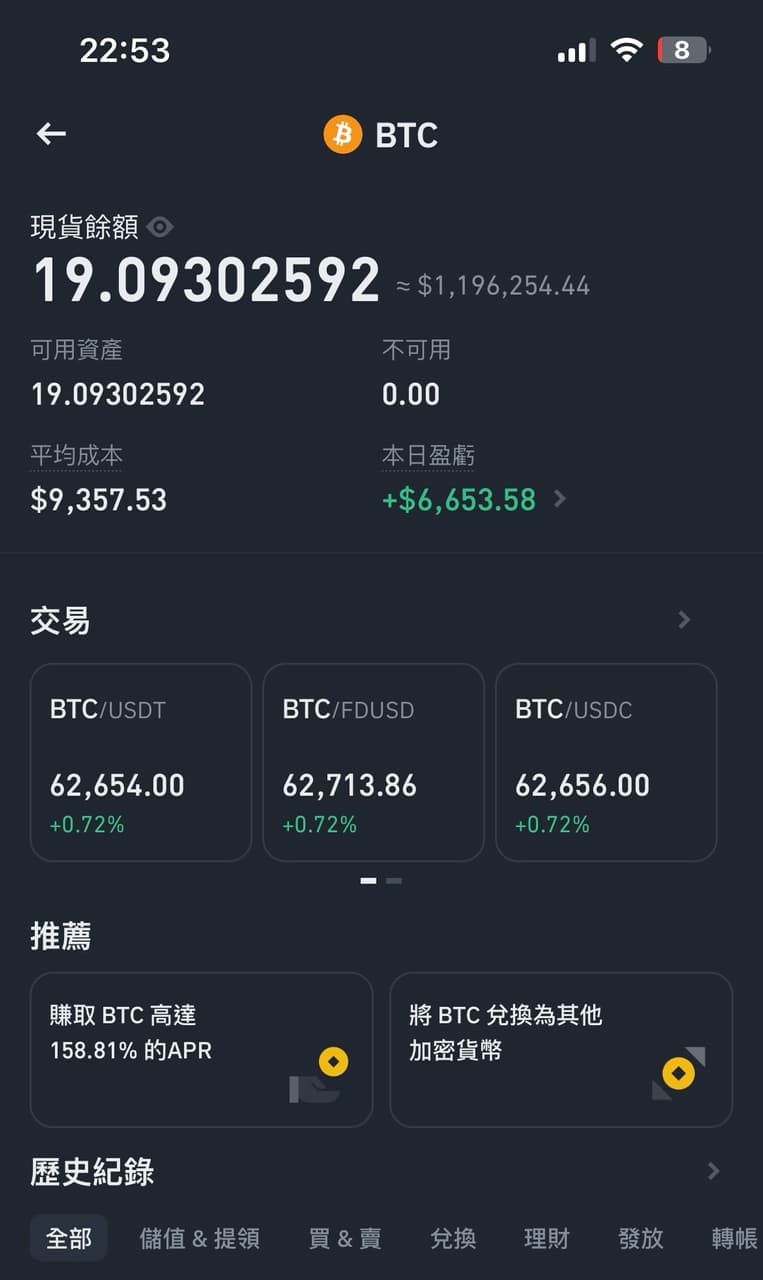Open the BTC/USDT trading pair
Screen dimensions: 763x1280
click(x=141, y=762)
